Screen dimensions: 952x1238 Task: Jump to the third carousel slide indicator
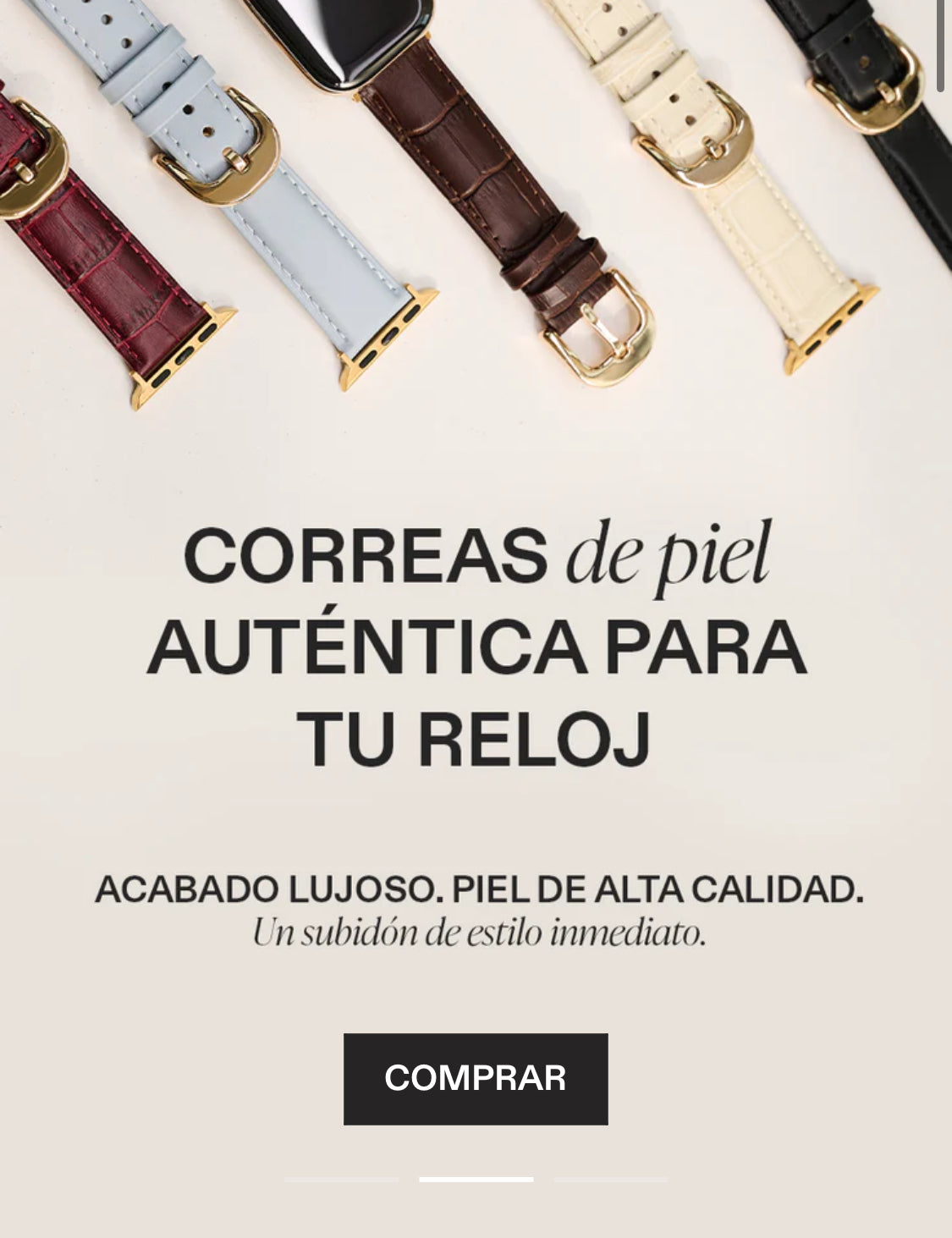[x=610, y=1179]
